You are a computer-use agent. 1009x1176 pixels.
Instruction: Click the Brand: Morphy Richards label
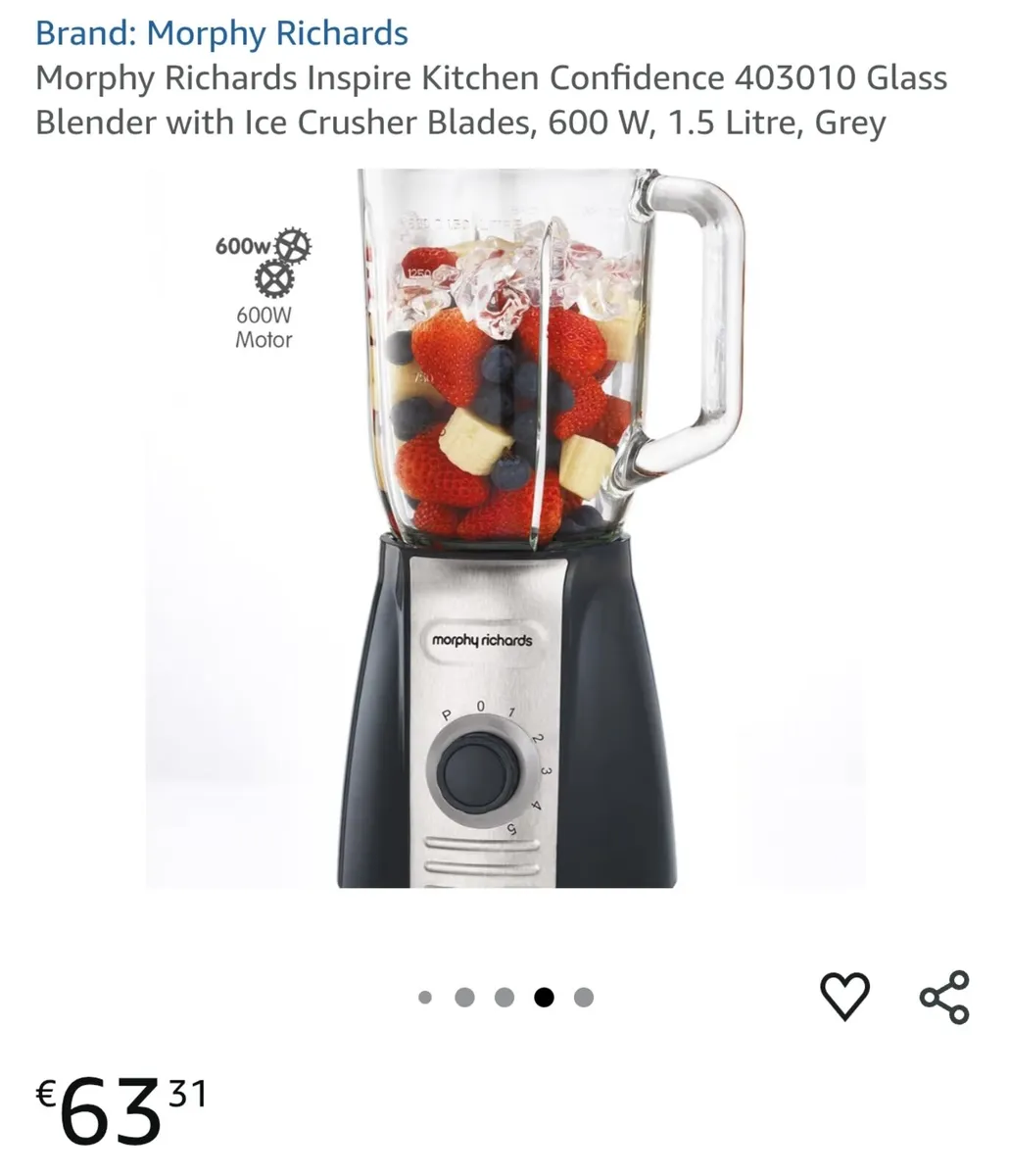coord(221,32)
